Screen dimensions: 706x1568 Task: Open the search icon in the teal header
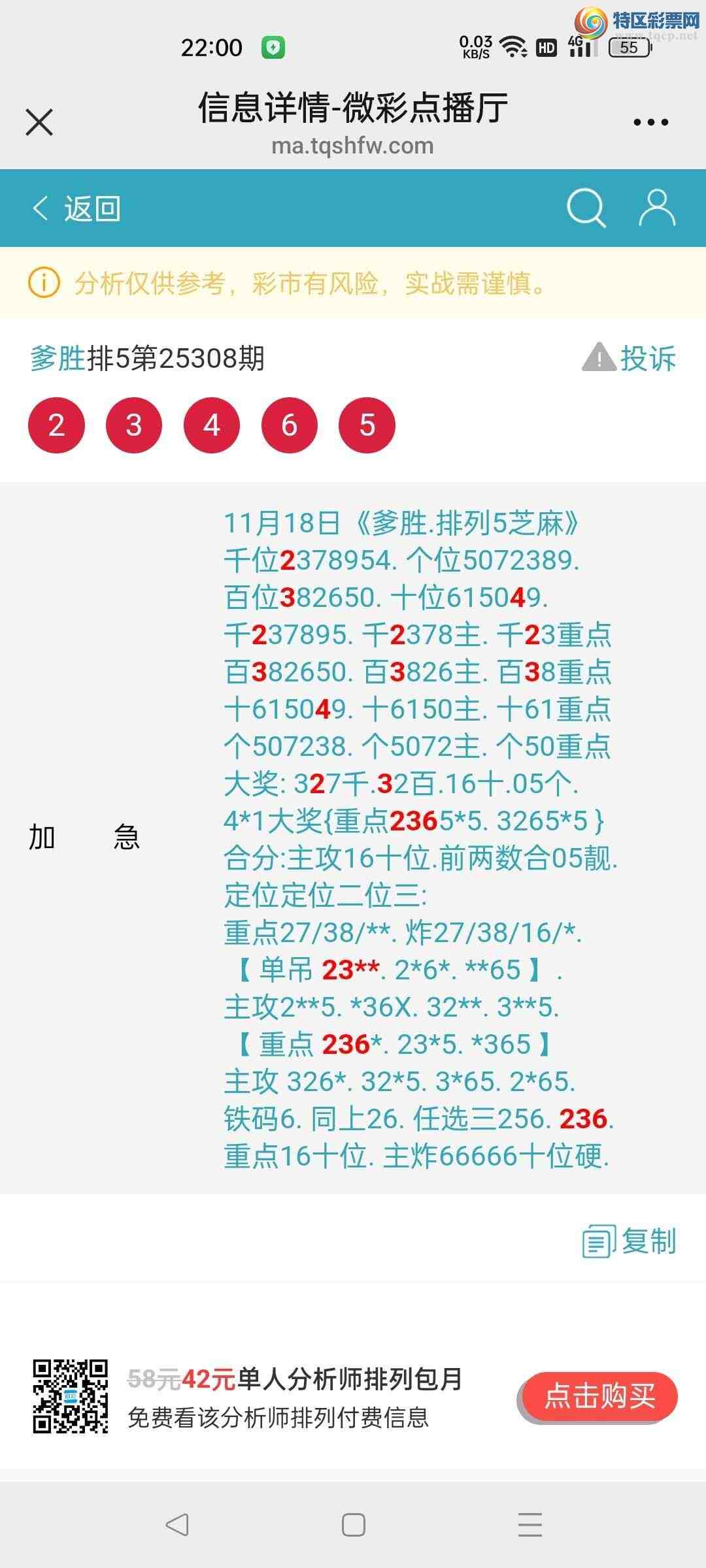[586, 208]
